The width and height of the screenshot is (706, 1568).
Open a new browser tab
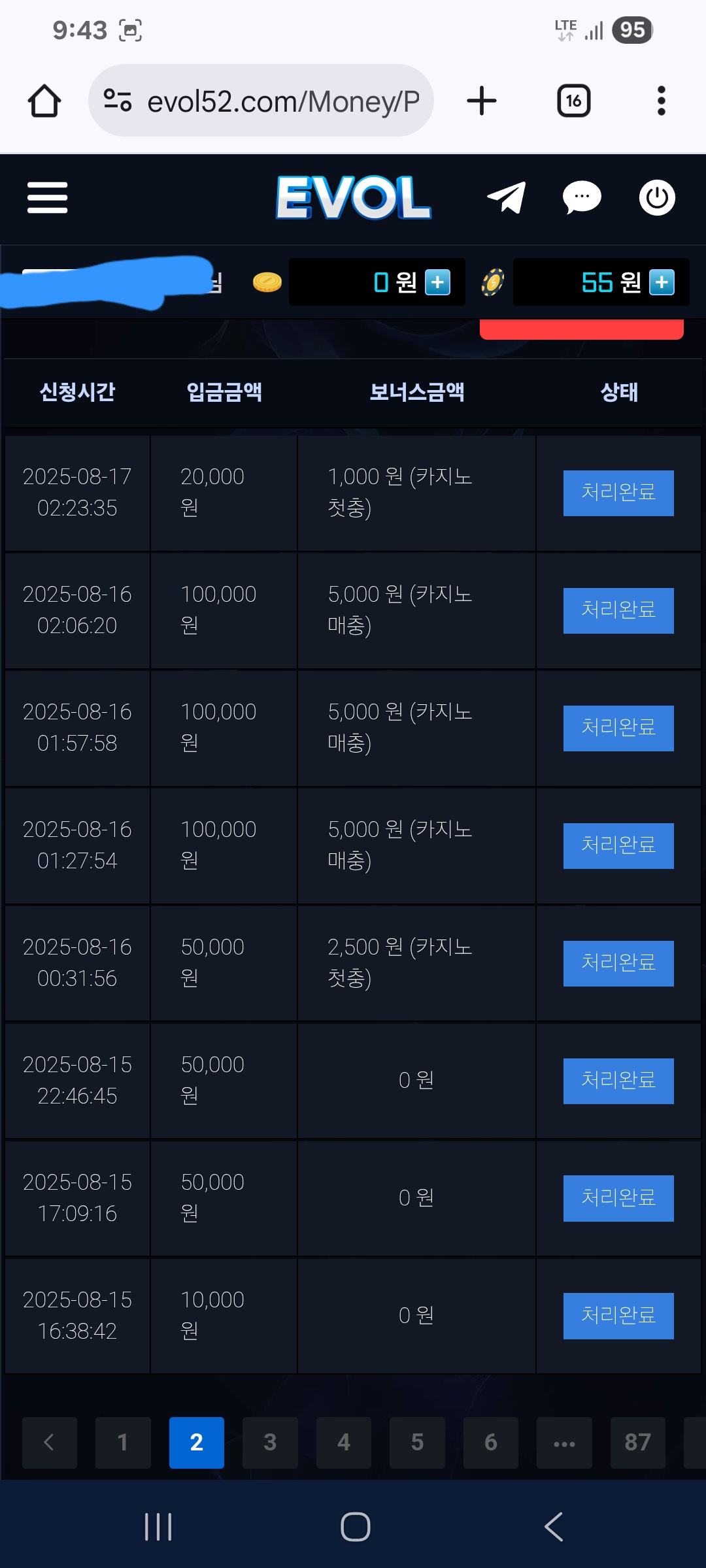(x=482, y=101)
